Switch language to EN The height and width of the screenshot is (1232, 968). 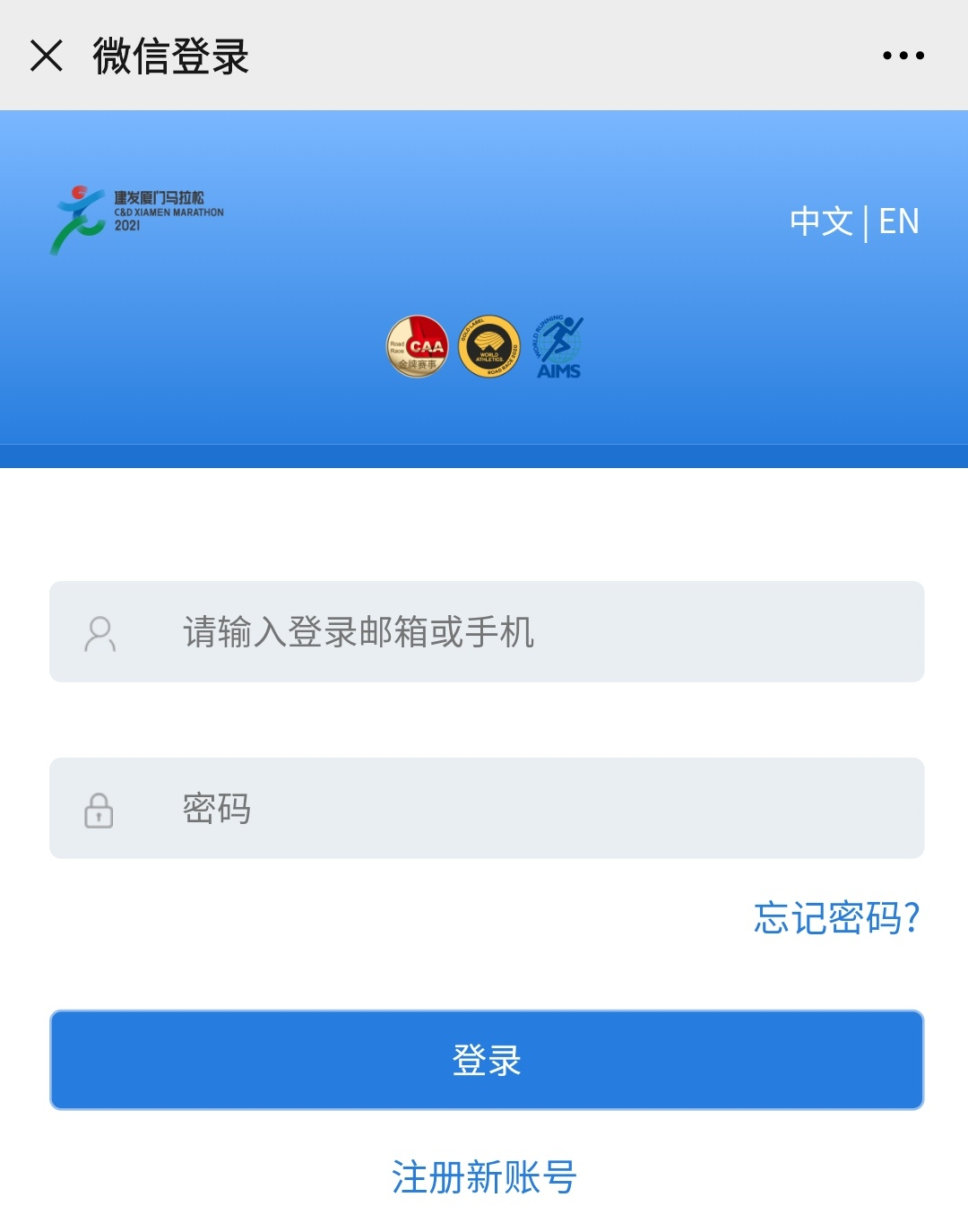pos(899,221)
